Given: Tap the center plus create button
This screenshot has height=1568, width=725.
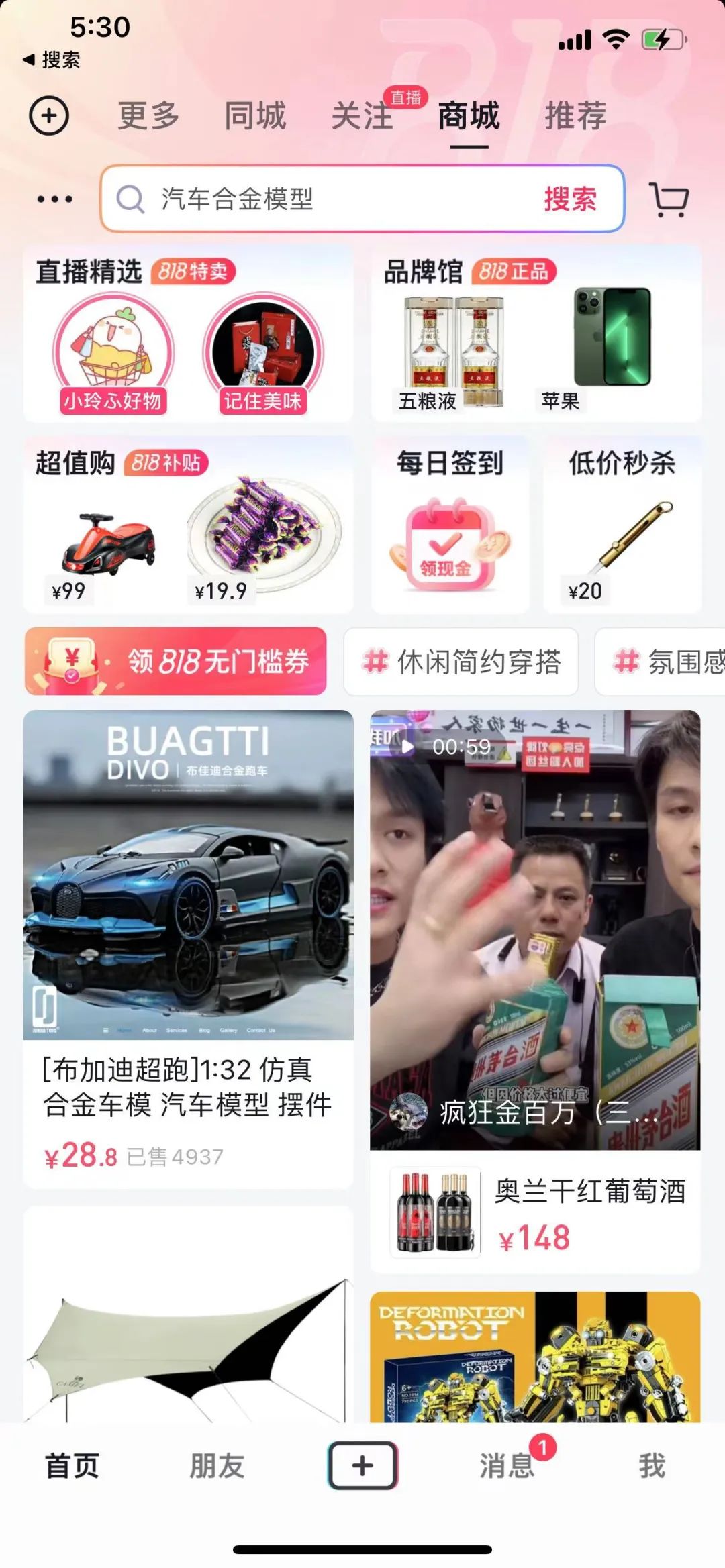Looking at the screenshot, I should pyautogui.click(x=362, y=1466).
